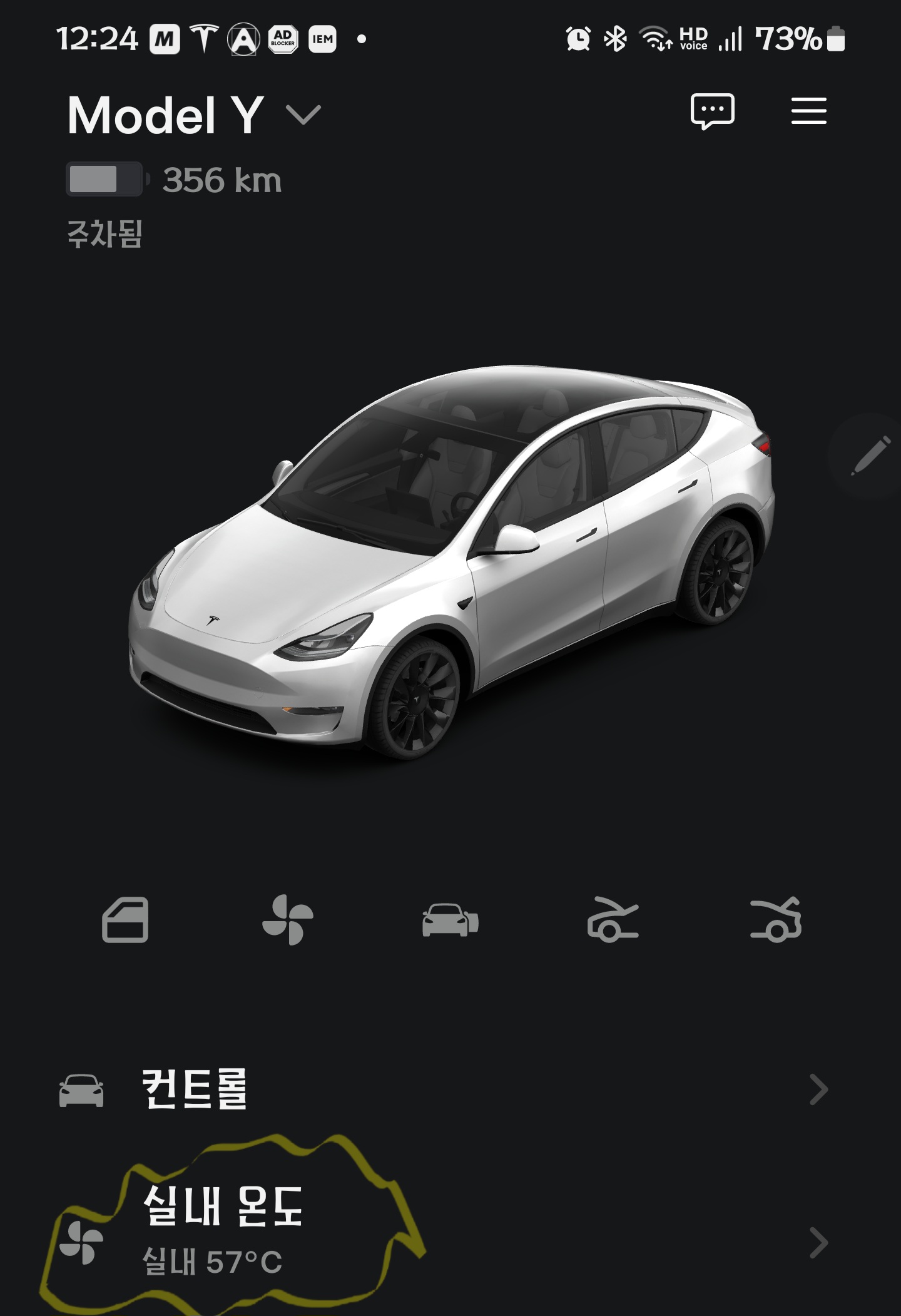The image size is (901, 1316).
Task: Tap the door lock quick action
Action: pos(125,920)
